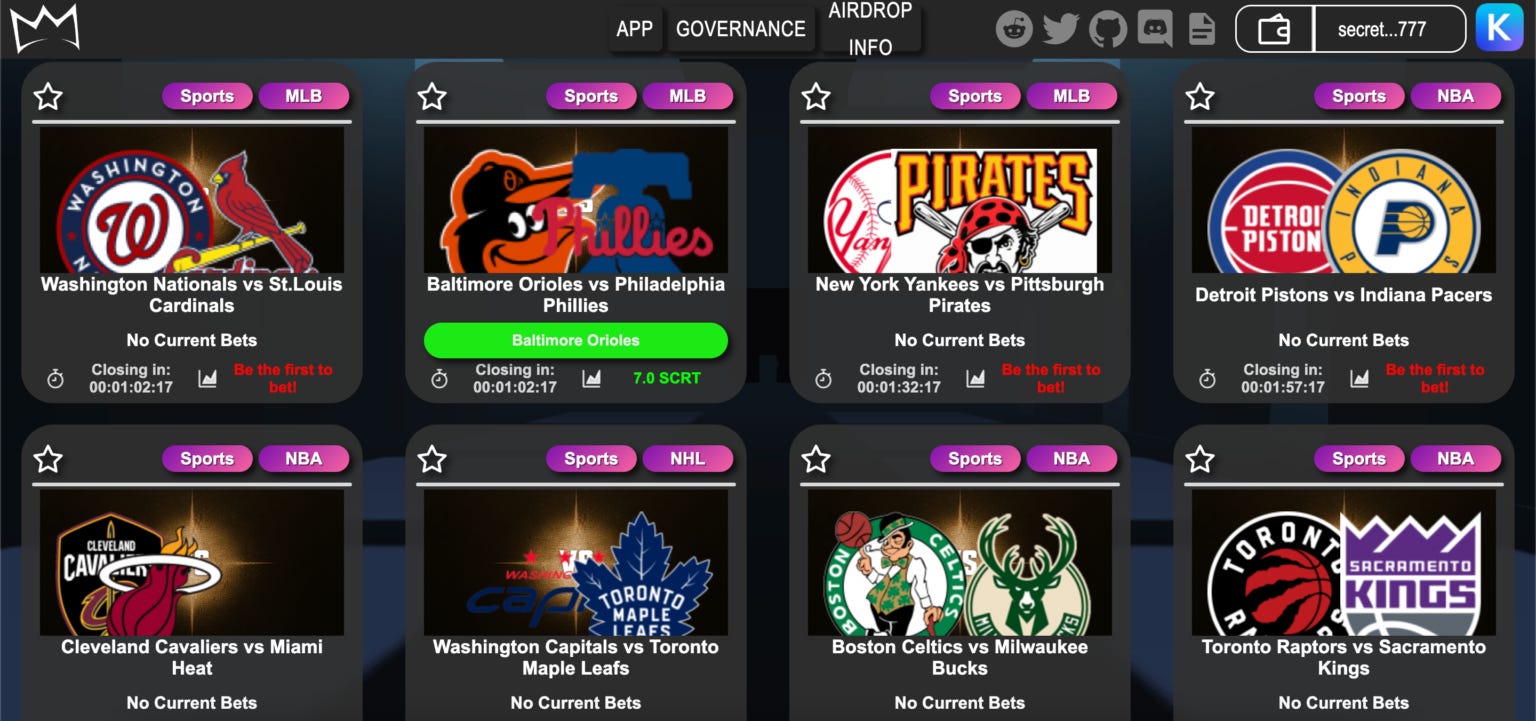Open the Twitter link icon
Screen dimensions: 1536x721
point(1060,29)
